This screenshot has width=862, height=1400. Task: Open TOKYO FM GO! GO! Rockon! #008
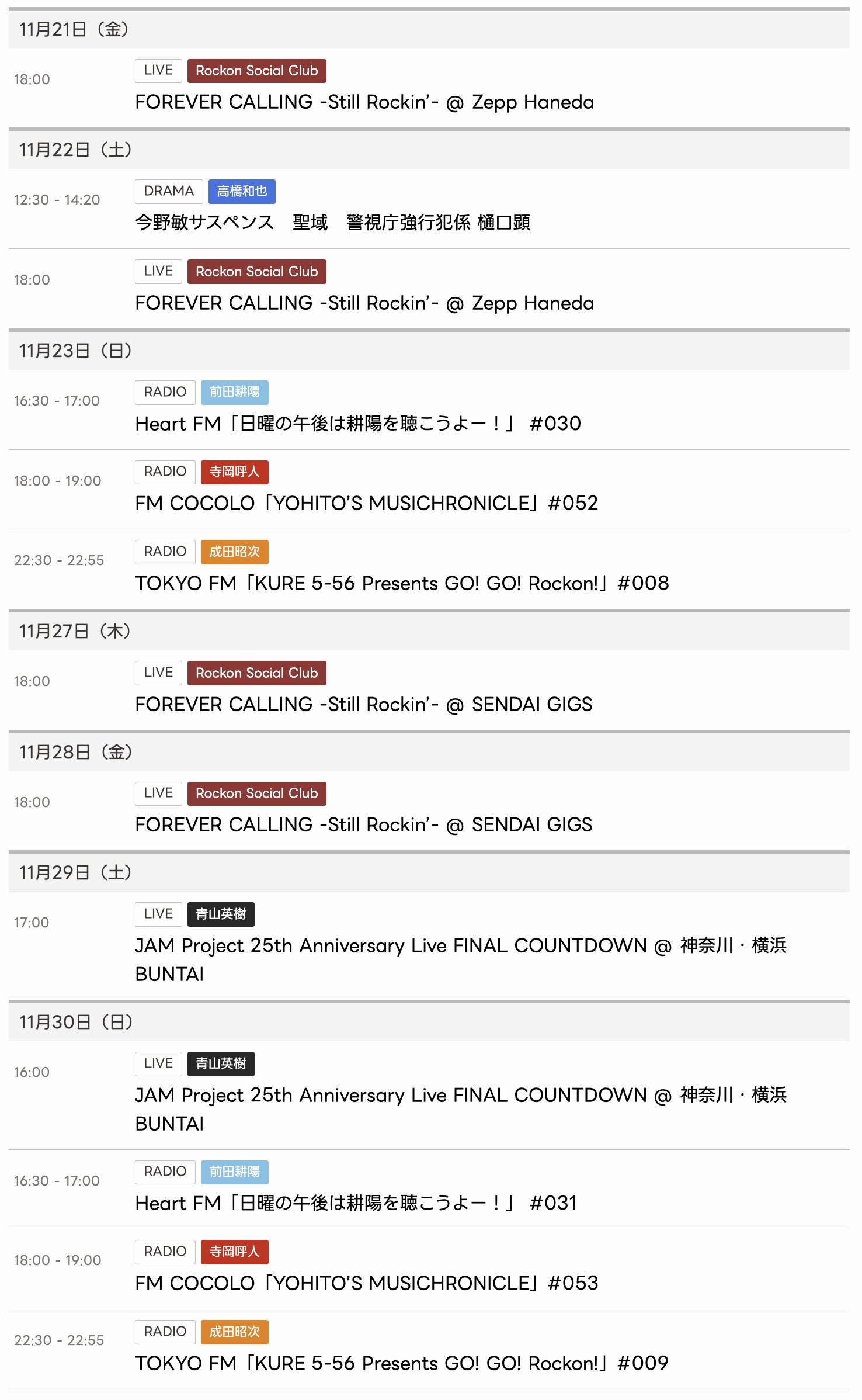(x=402, y=583)
